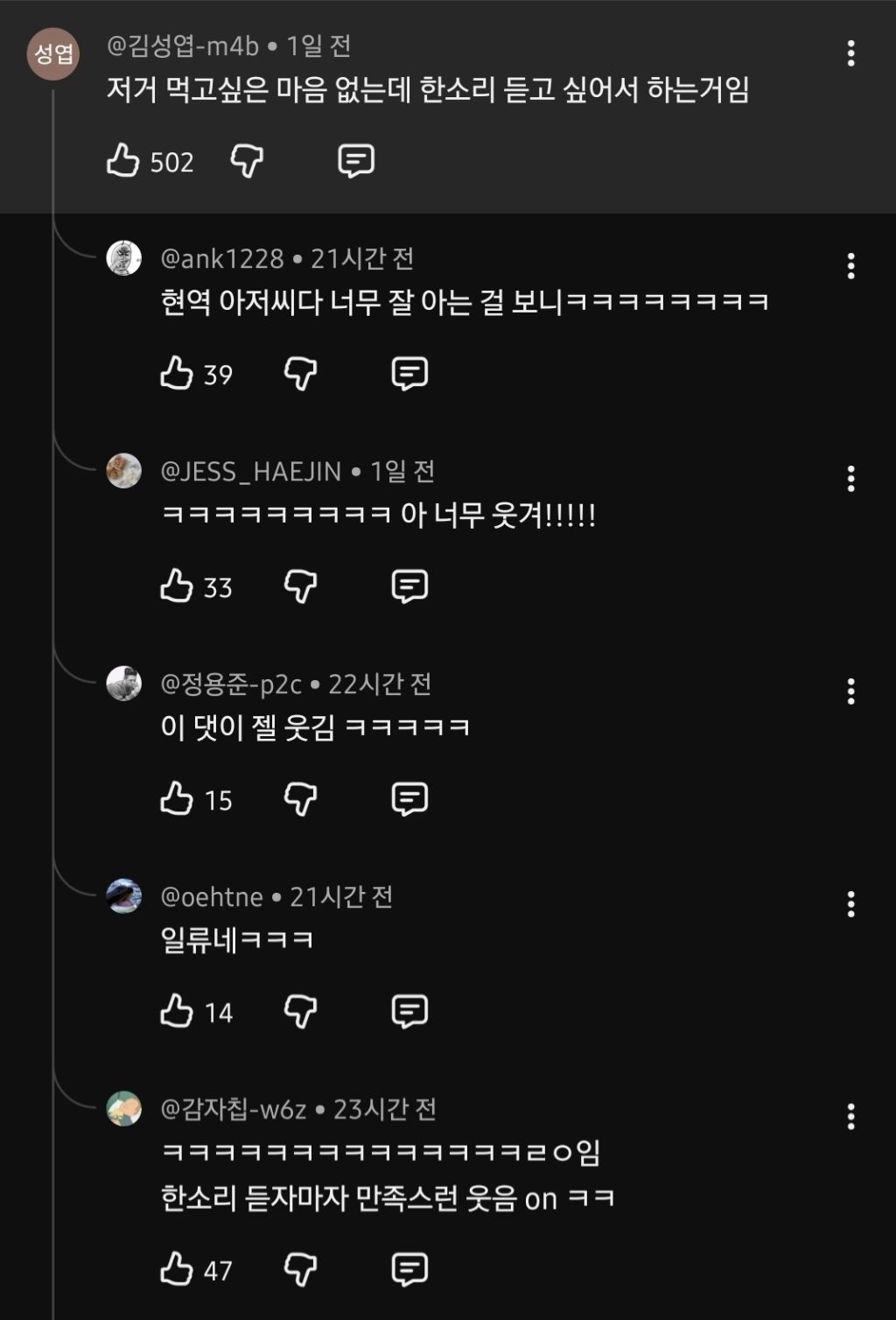Dislike @JESS_HAEJIN's reply
Image resolution: width=896 pixels, height=1320 pixels.
point(300,586)
